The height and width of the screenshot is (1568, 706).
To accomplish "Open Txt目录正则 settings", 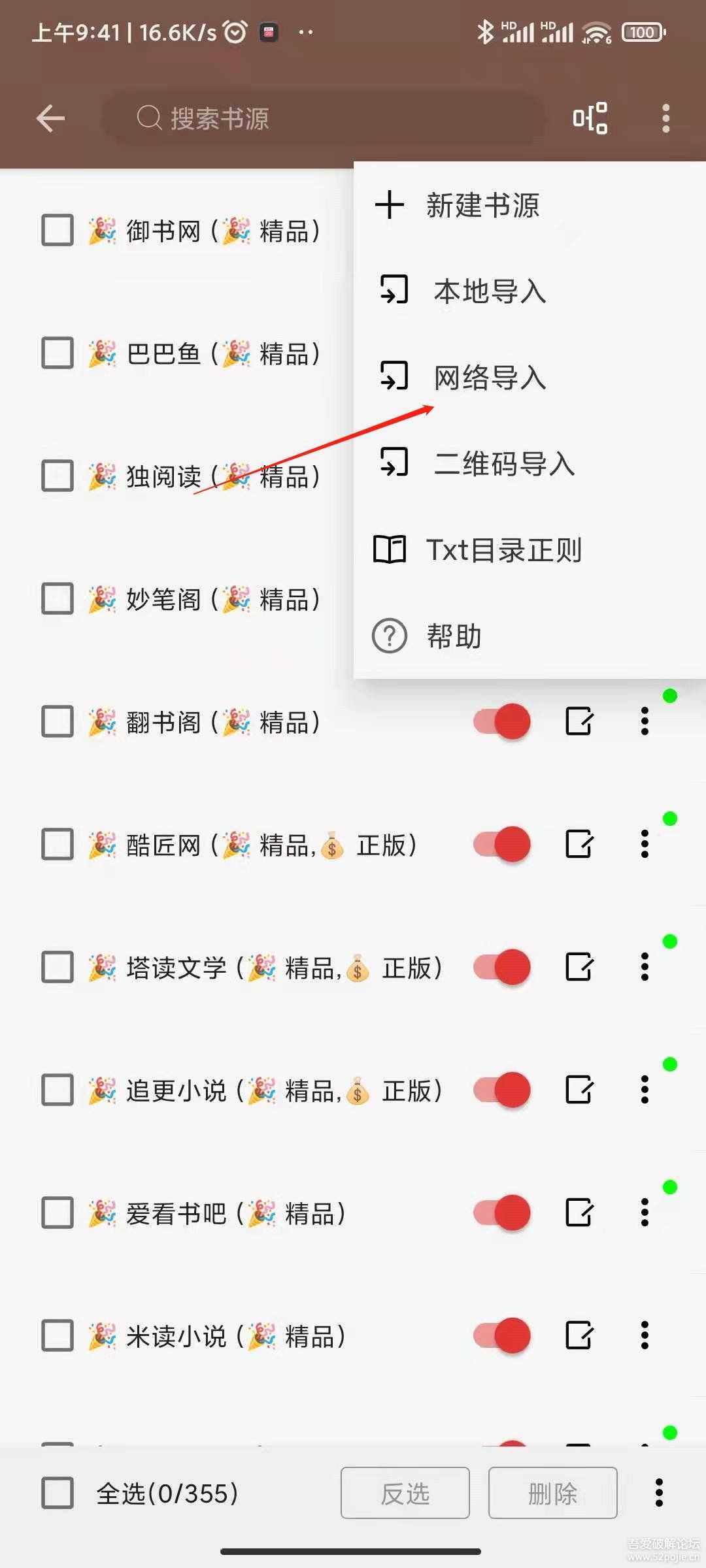I will pyautogui.click(x=503, y=550).
